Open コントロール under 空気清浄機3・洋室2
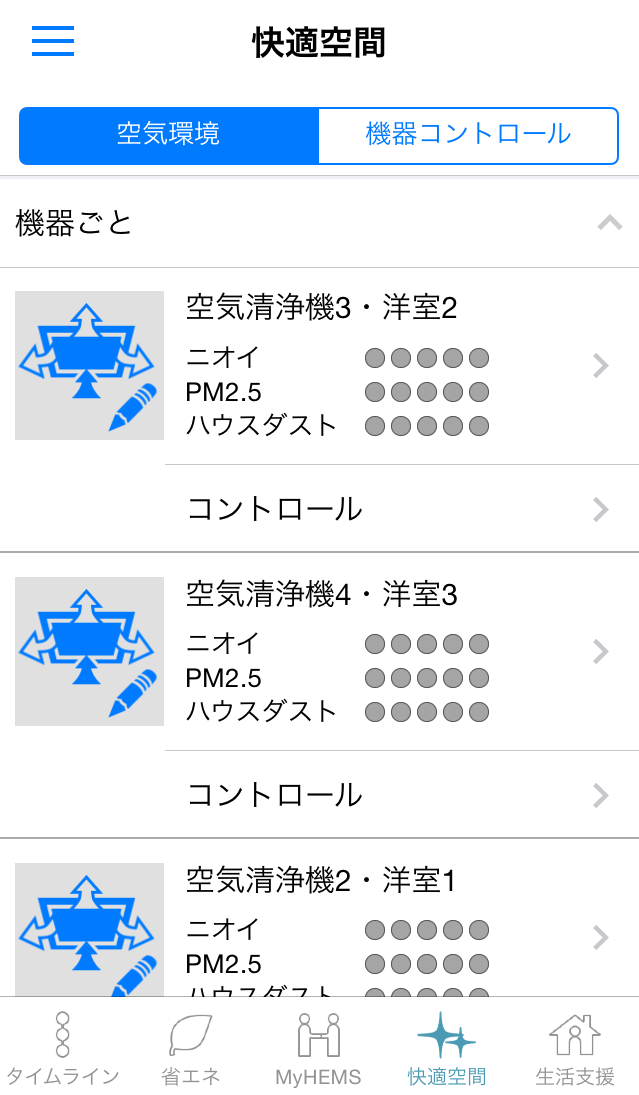 [x=400, y=509]
